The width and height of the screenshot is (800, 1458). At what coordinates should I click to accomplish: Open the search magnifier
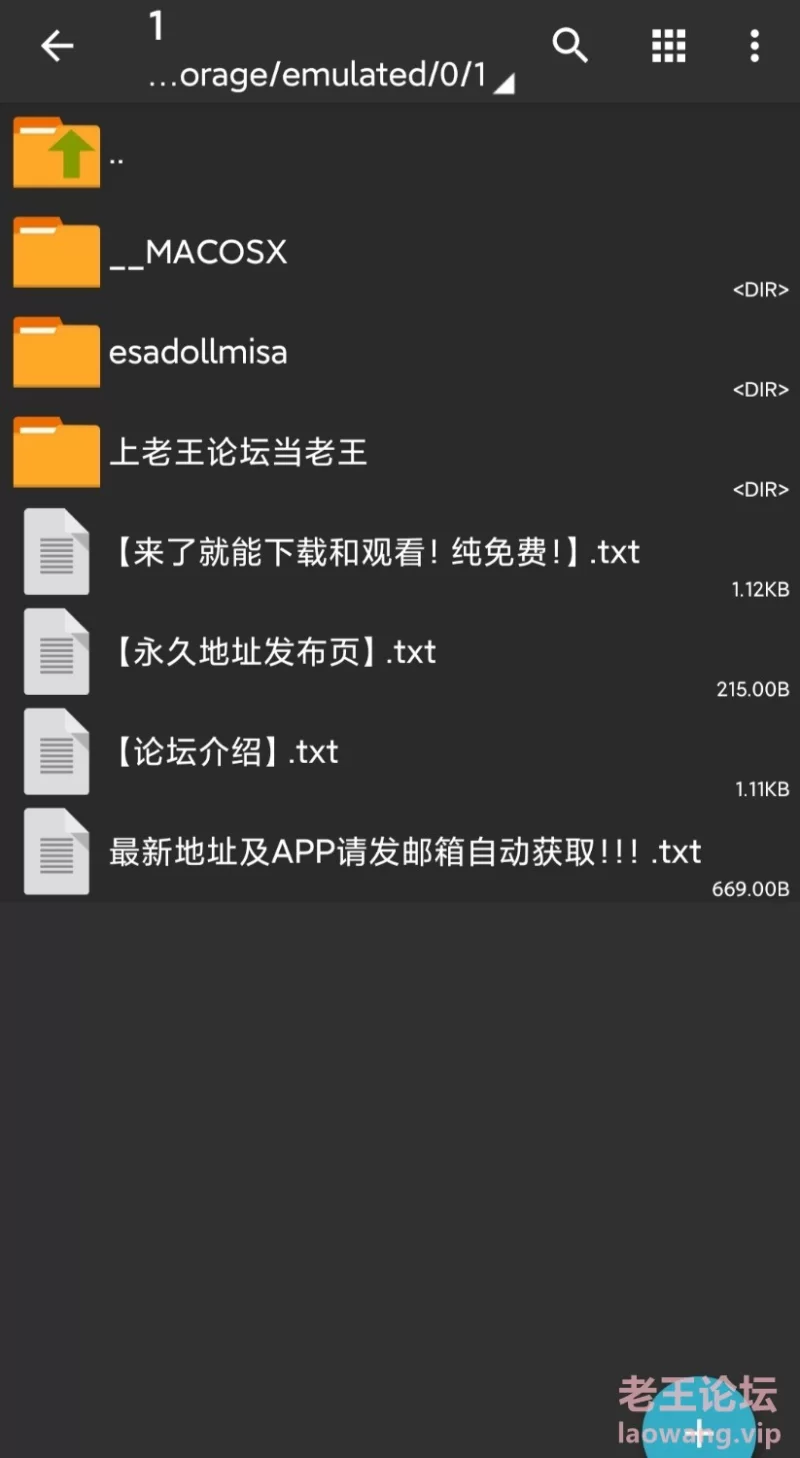click(x=570, y=45)
